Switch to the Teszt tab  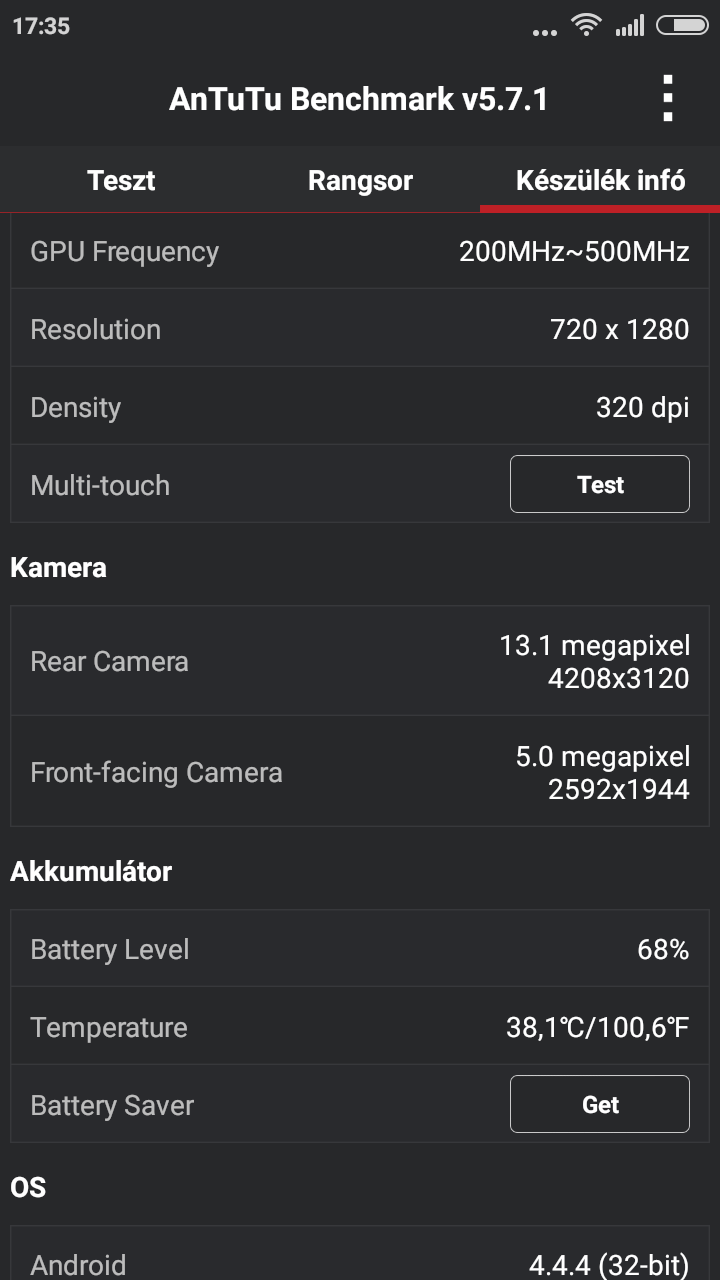(121, 181)
